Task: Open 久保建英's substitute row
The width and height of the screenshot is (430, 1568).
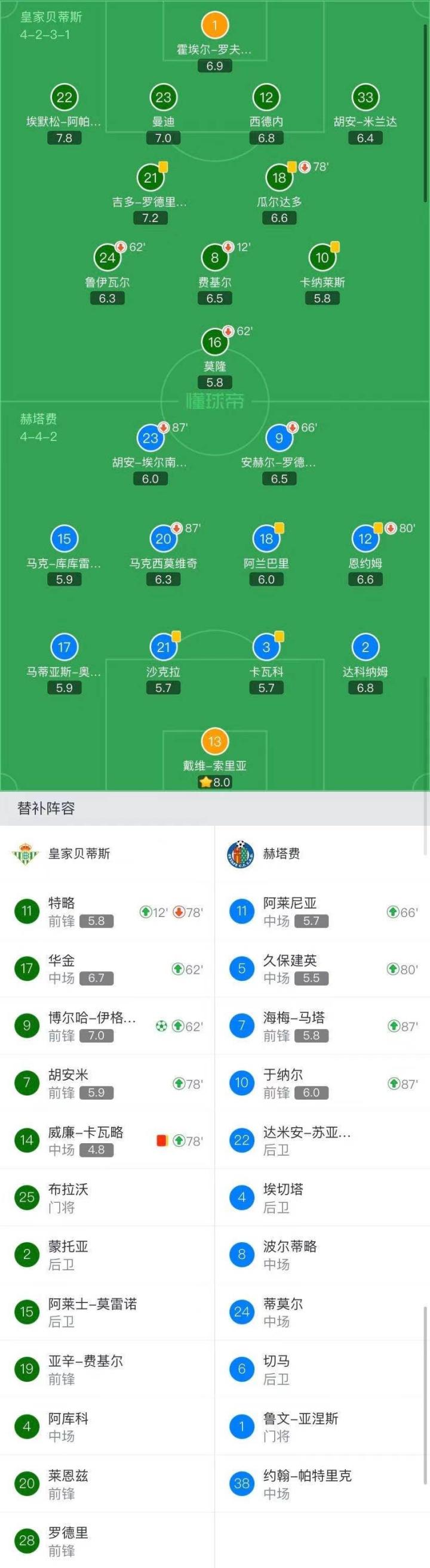Action: 321,969
